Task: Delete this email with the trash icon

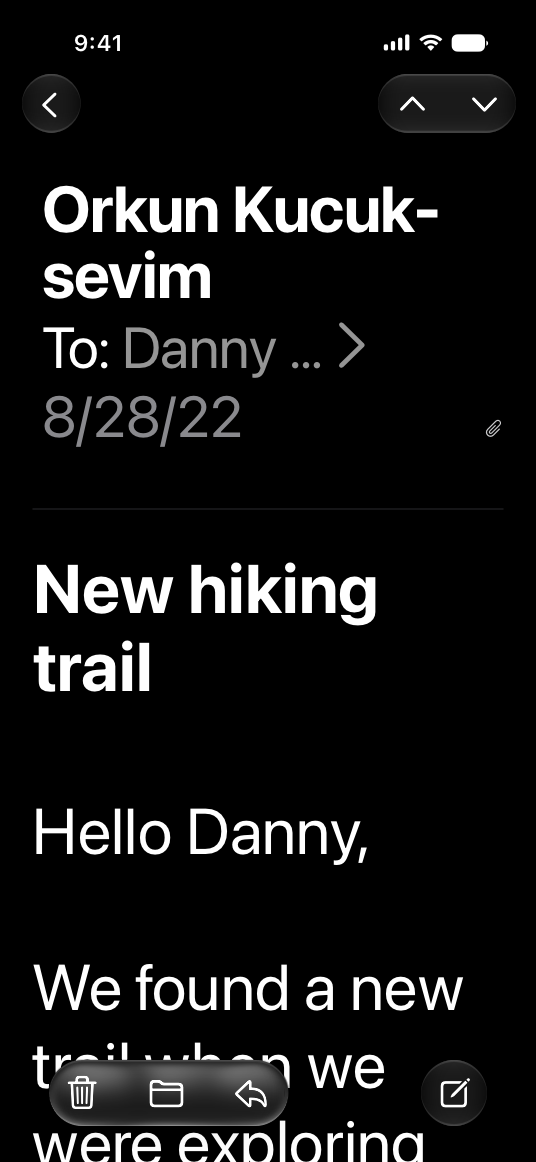Action: point(82,1093)
